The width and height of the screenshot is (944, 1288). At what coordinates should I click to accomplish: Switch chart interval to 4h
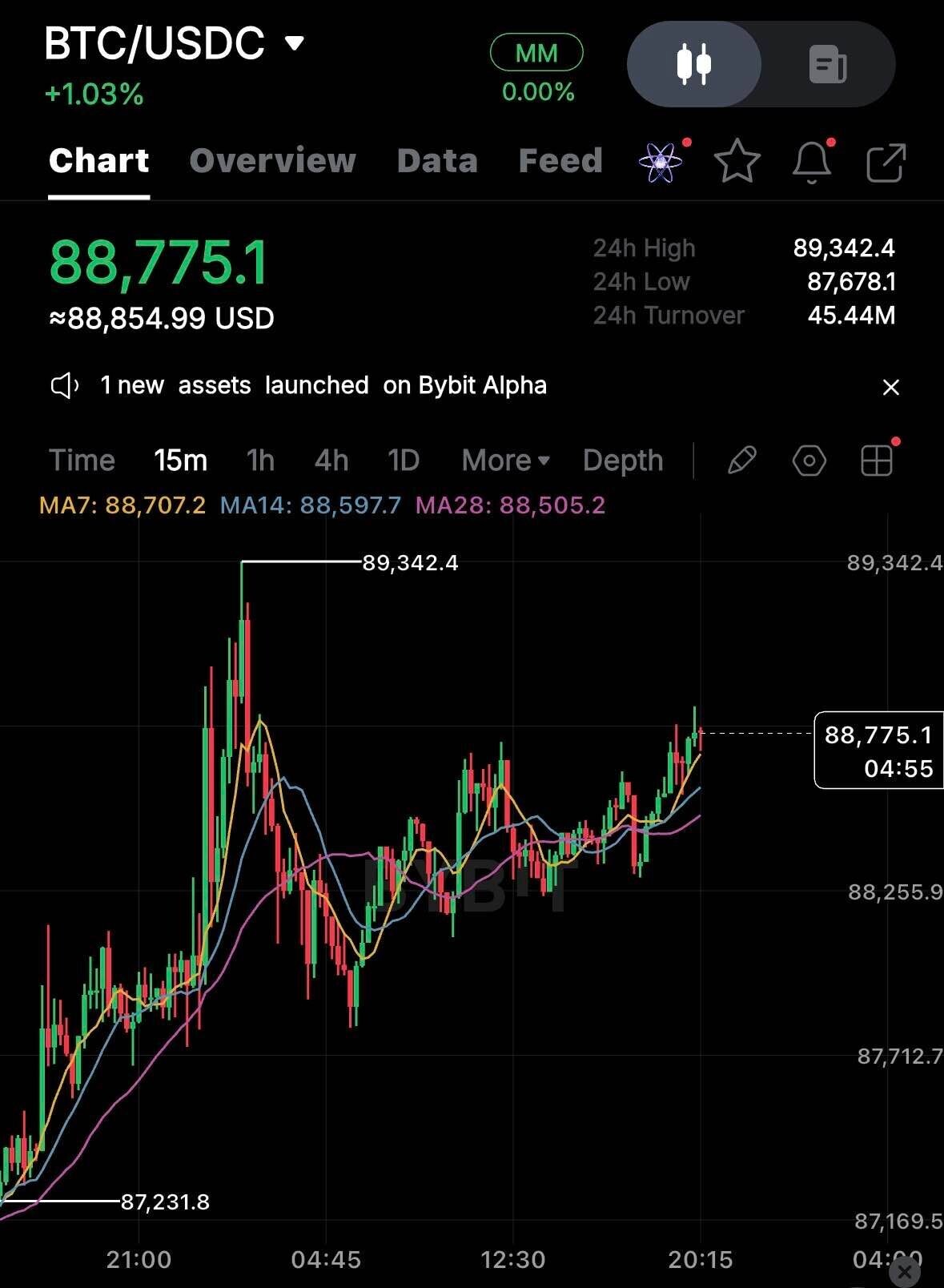pyautogui.click(x=331, y=461)
